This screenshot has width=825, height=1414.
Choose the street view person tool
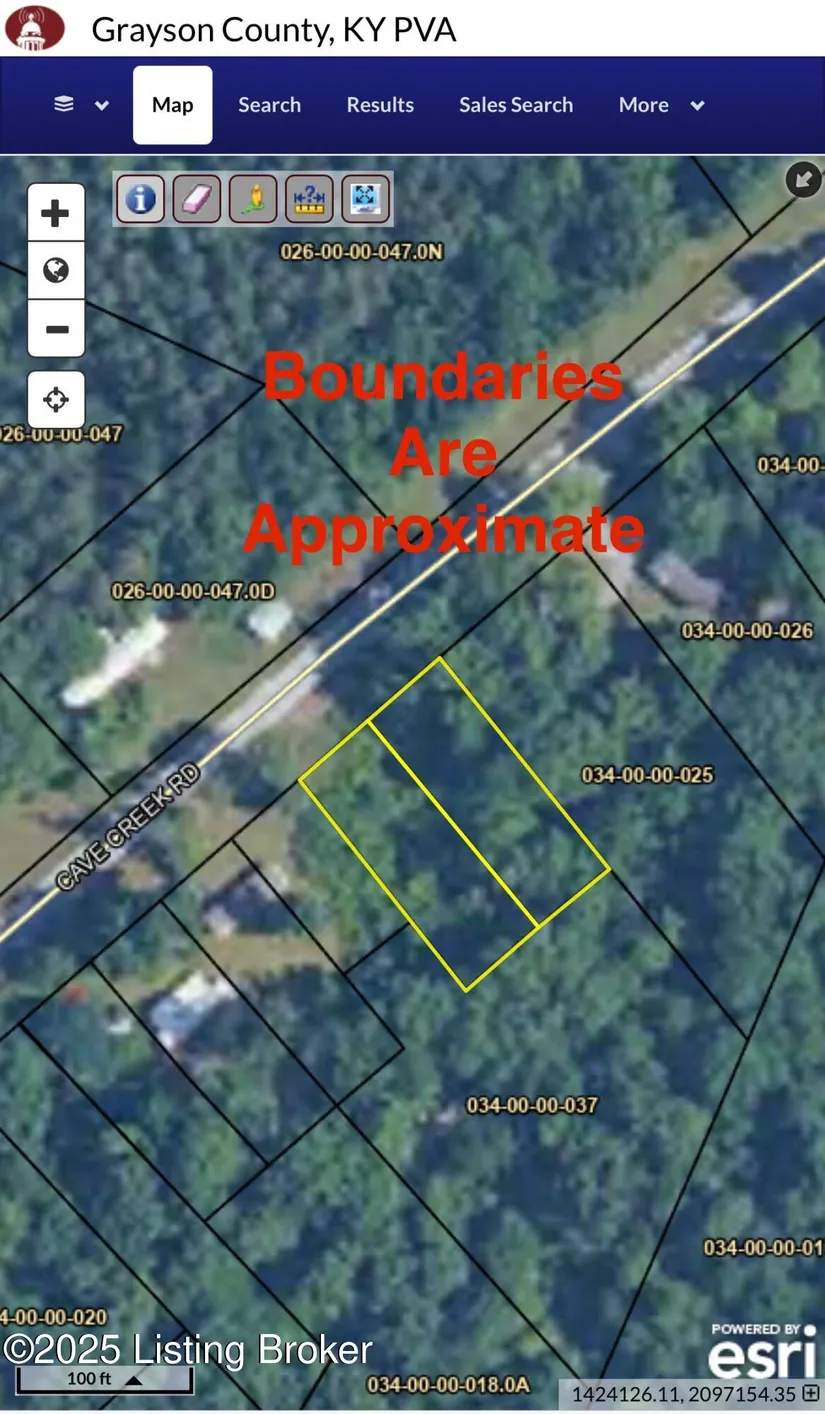(x=253, y=198)
